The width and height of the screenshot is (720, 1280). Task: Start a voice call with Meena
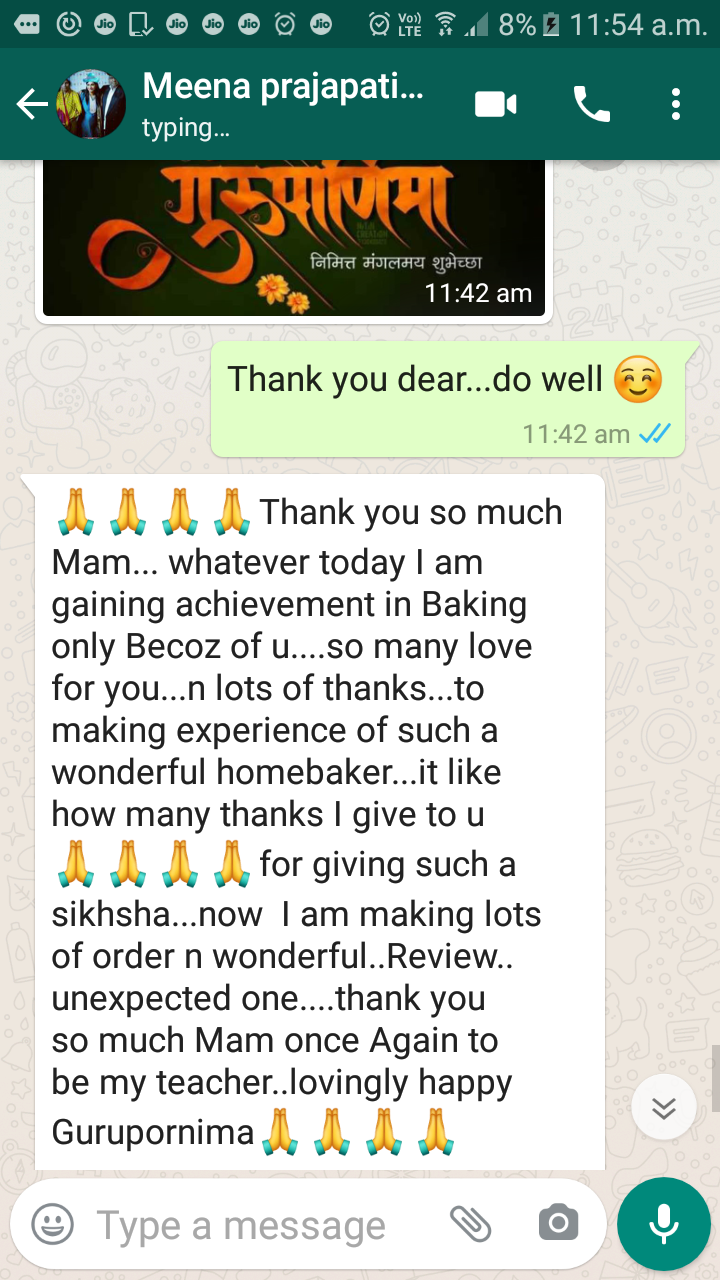tap(591, 104)
